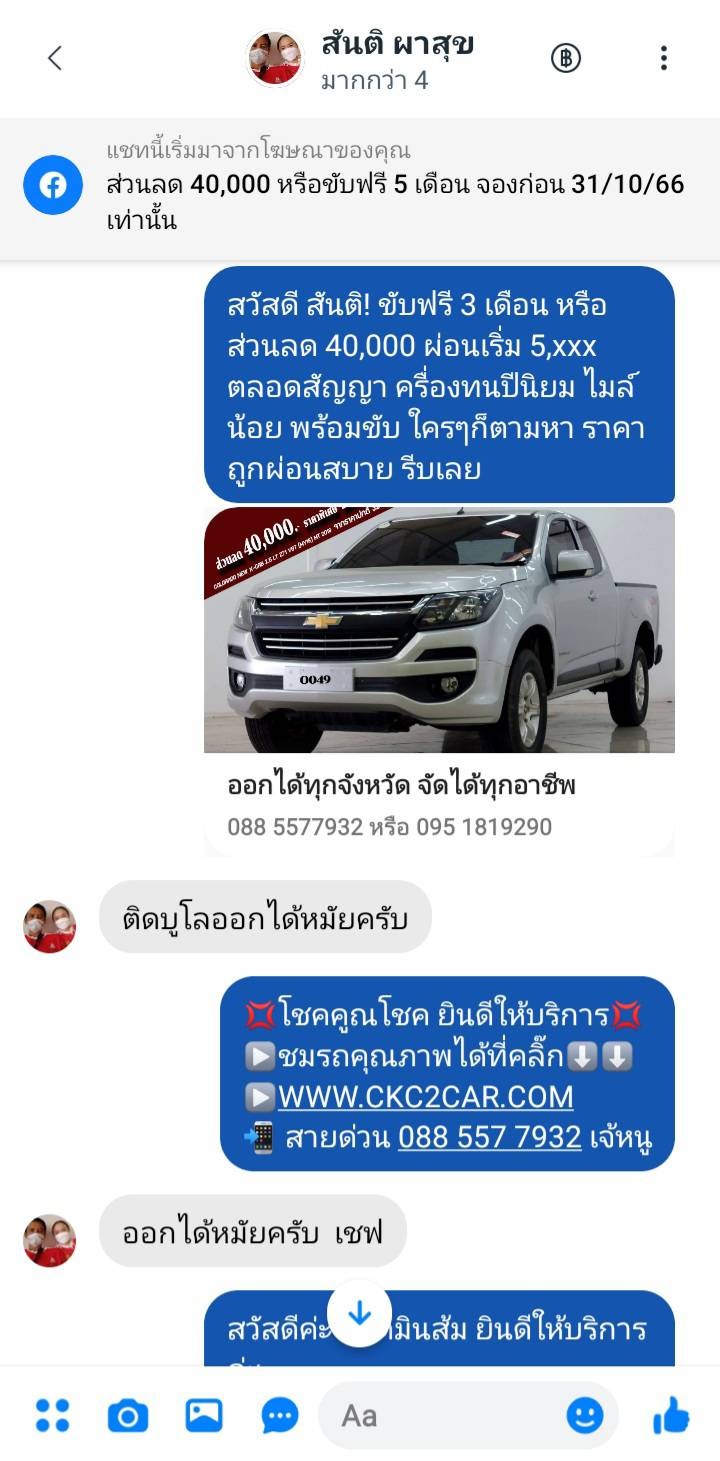
Task: Open the four-dot more options menu
Action: point(52,1415)
